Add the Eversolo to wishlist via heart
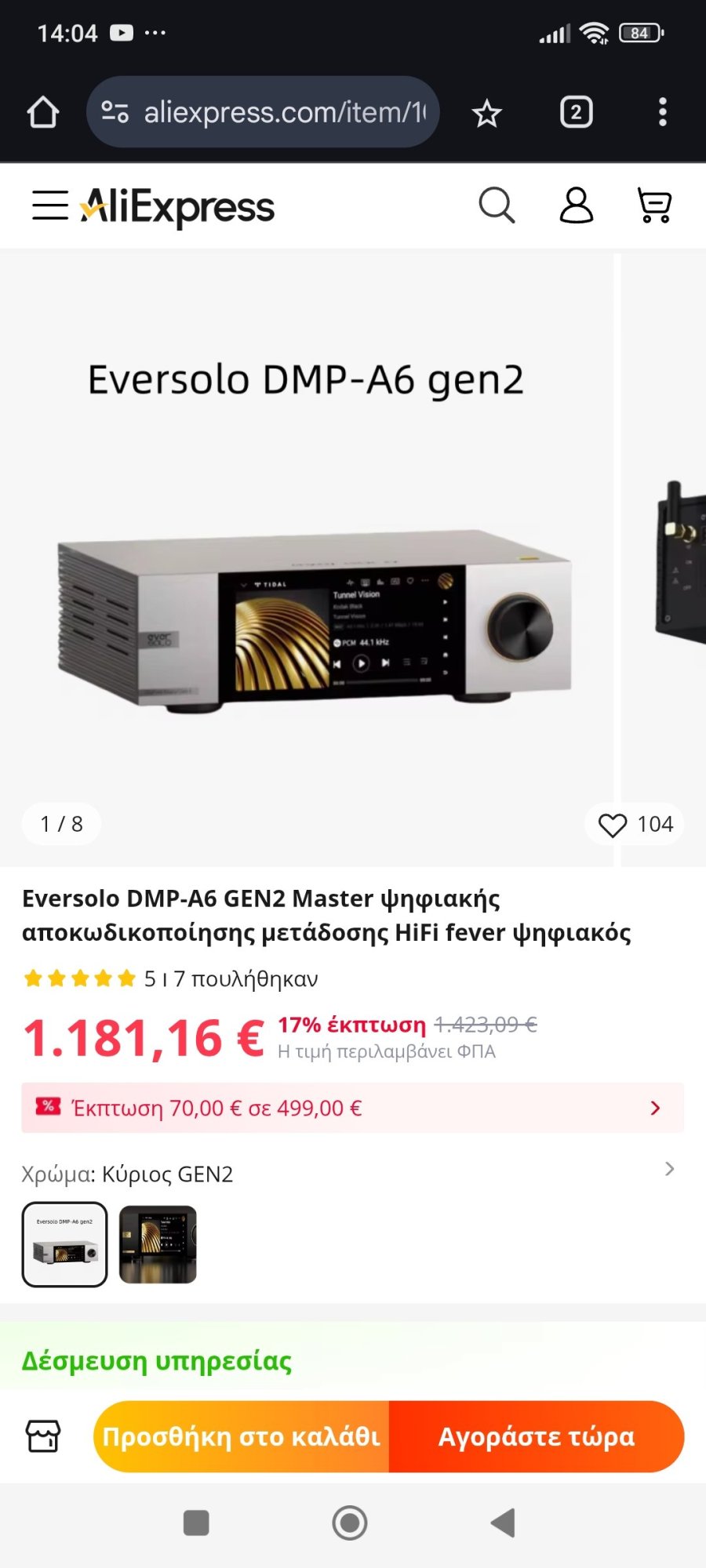Image resolution: width=706 pixels, height=1568 pixels. [613, 825]
